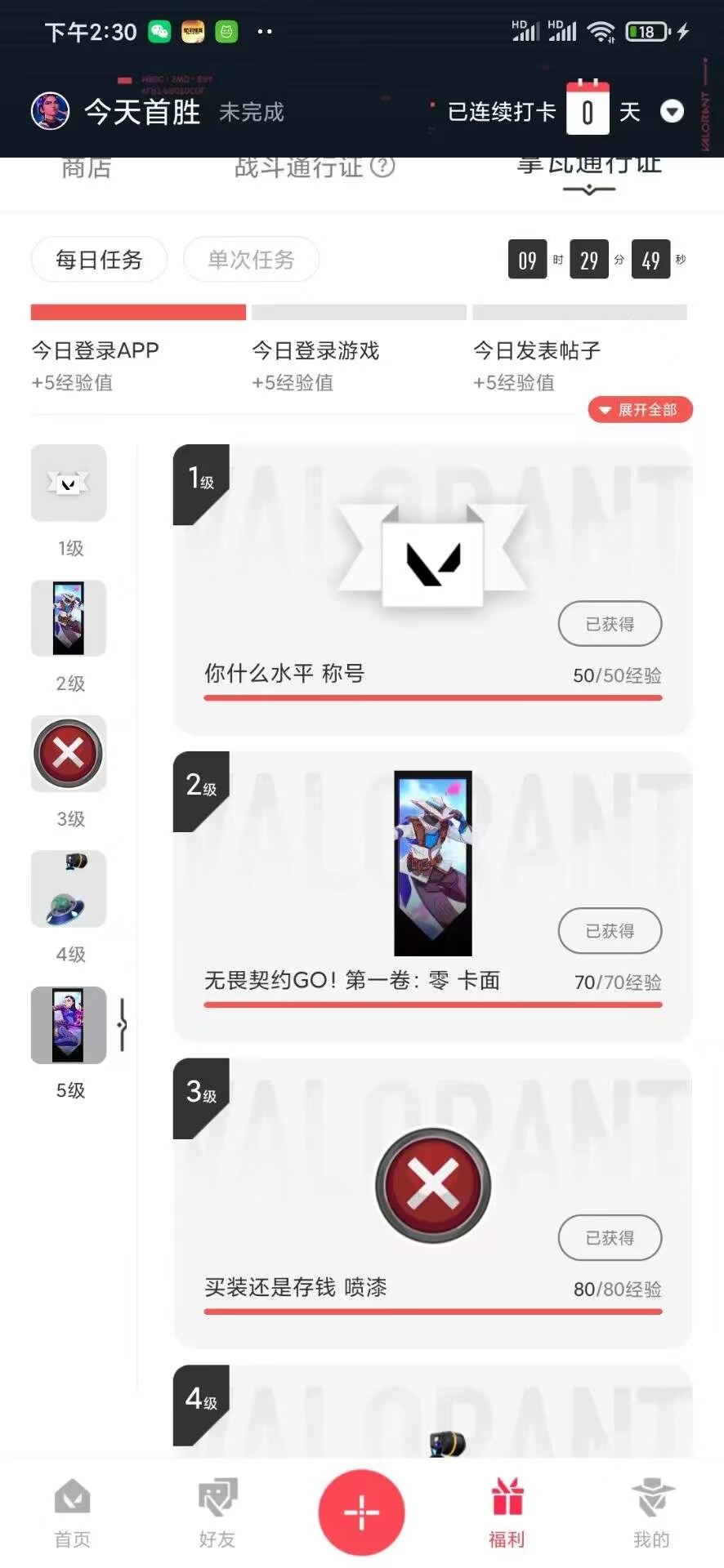Open the profile avatar at top left
Screen dimensions: 724x1568
pos(50,111)
